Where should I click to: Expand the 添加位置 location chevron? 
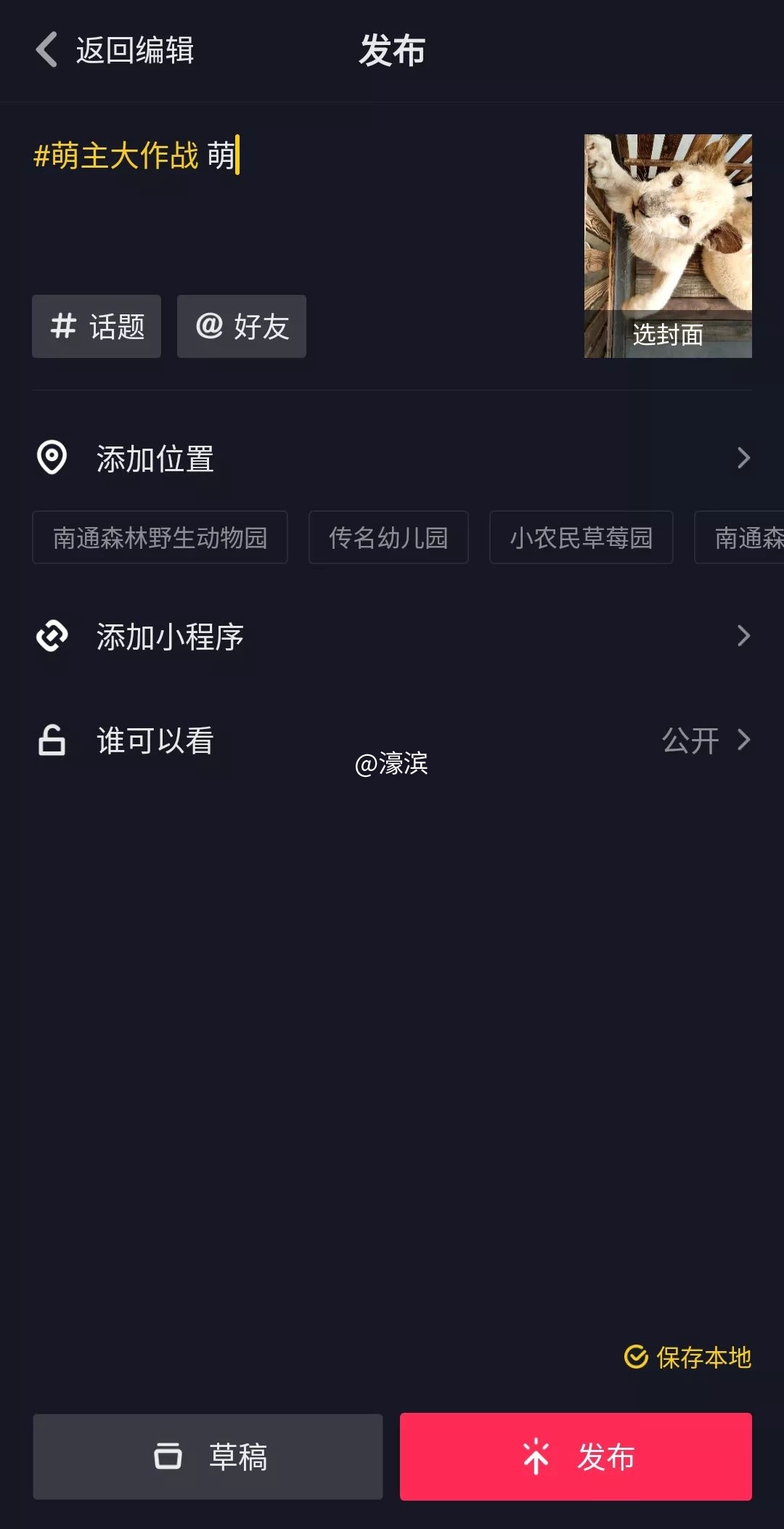tap(743, 457)
